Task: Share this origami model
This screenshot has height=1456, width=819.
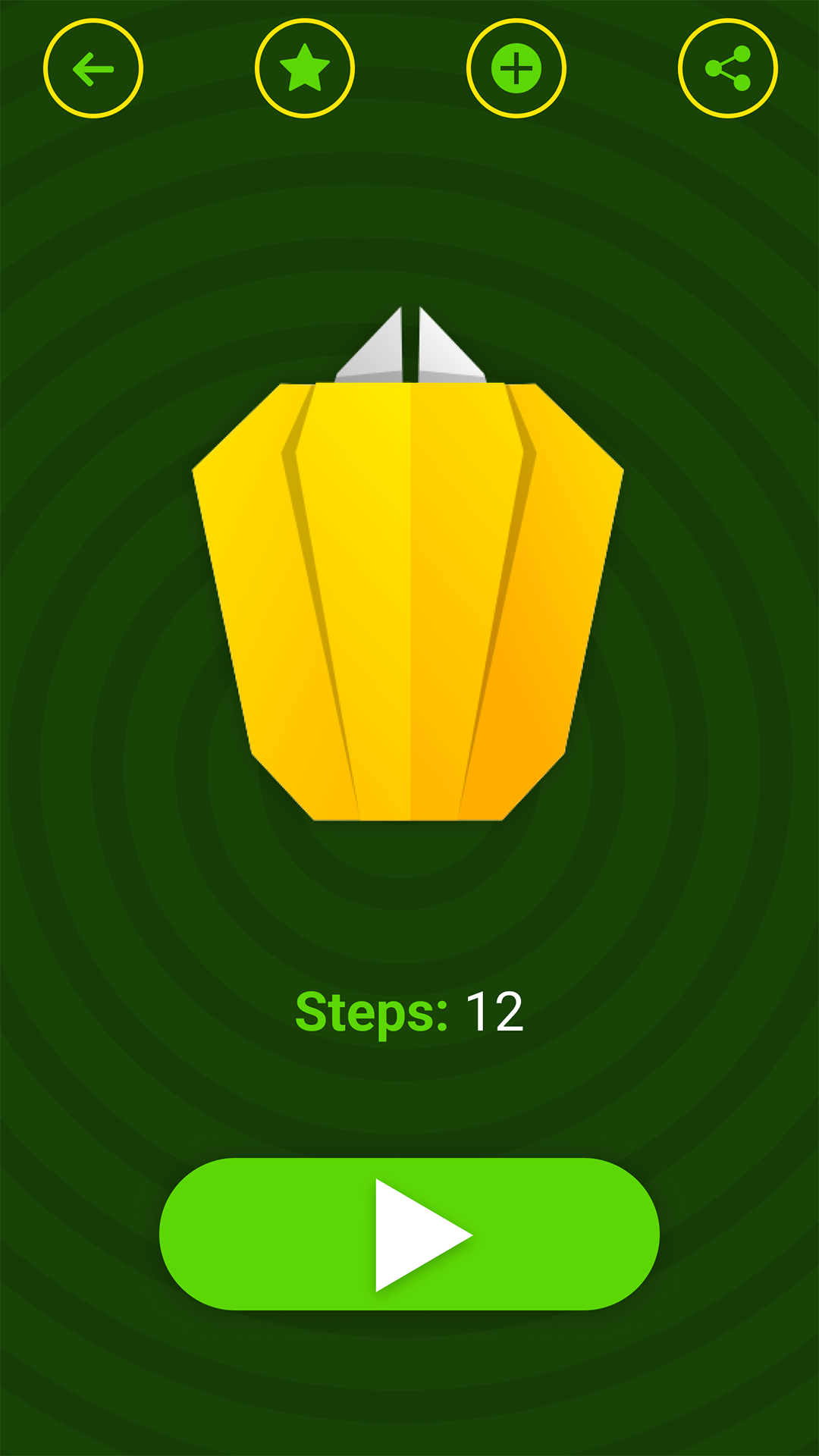Action: pos(728,69)
